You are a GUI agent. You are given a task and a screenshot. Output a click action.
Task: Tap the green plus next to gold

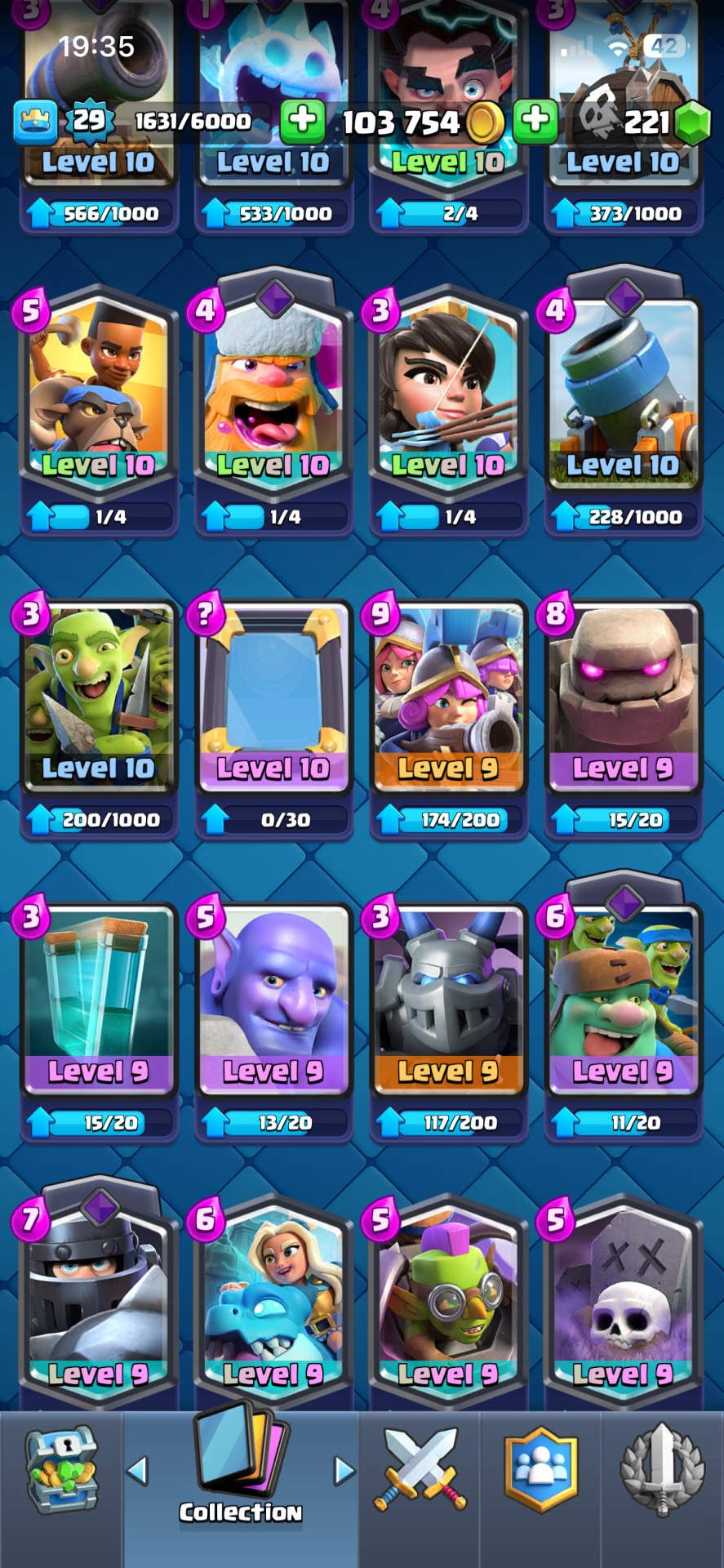[303, 121]
